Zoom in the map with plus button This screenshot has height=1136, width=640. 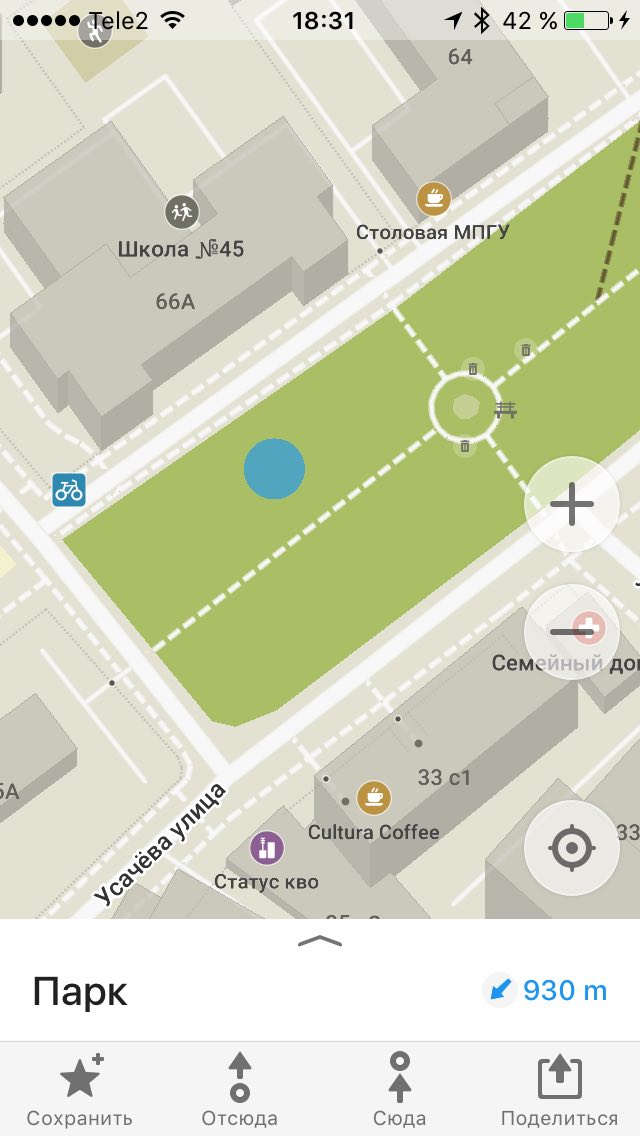pos(572,504)
